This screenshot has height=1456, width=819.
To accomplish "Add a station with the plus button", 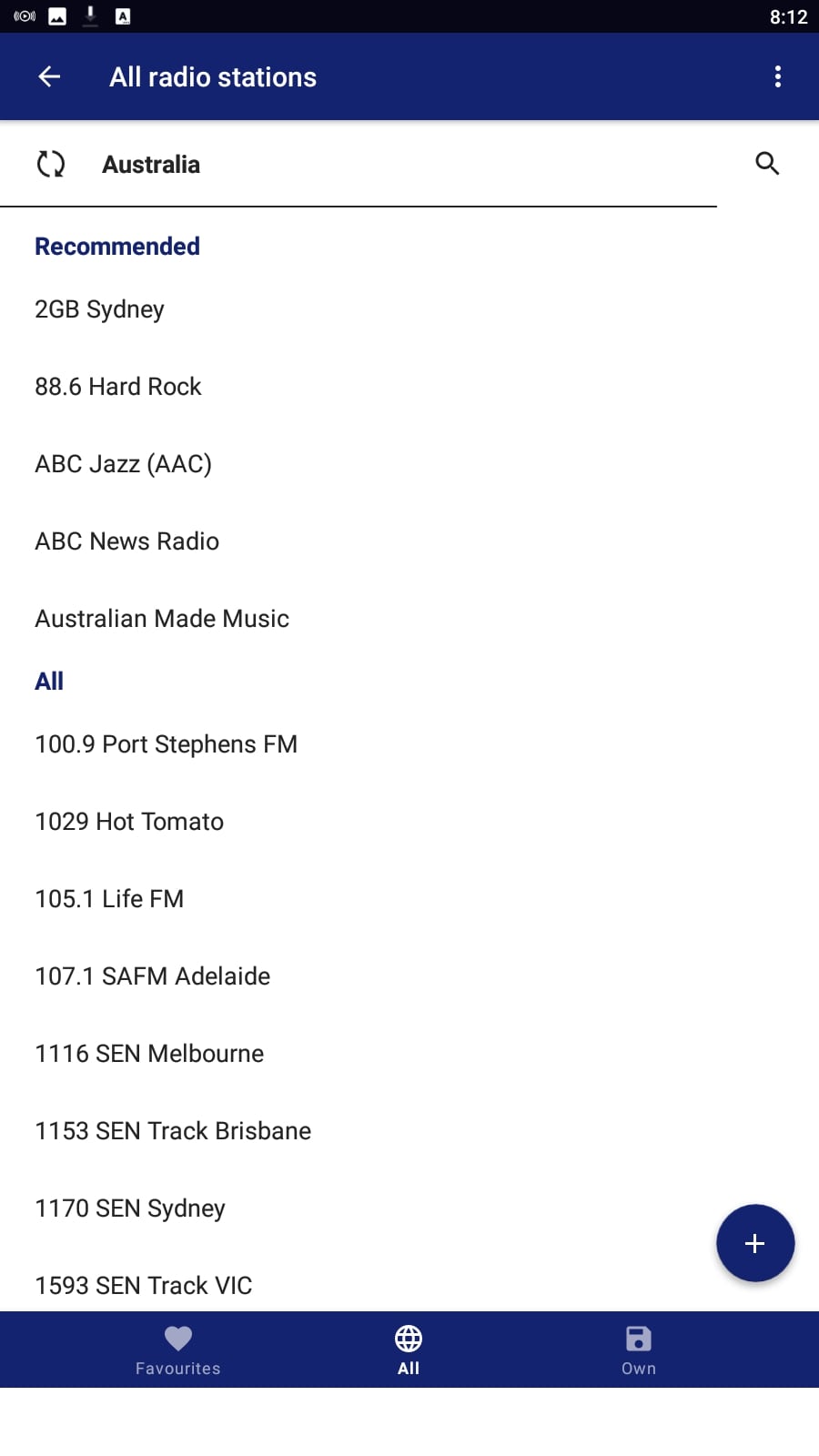I will (754, 1243).
